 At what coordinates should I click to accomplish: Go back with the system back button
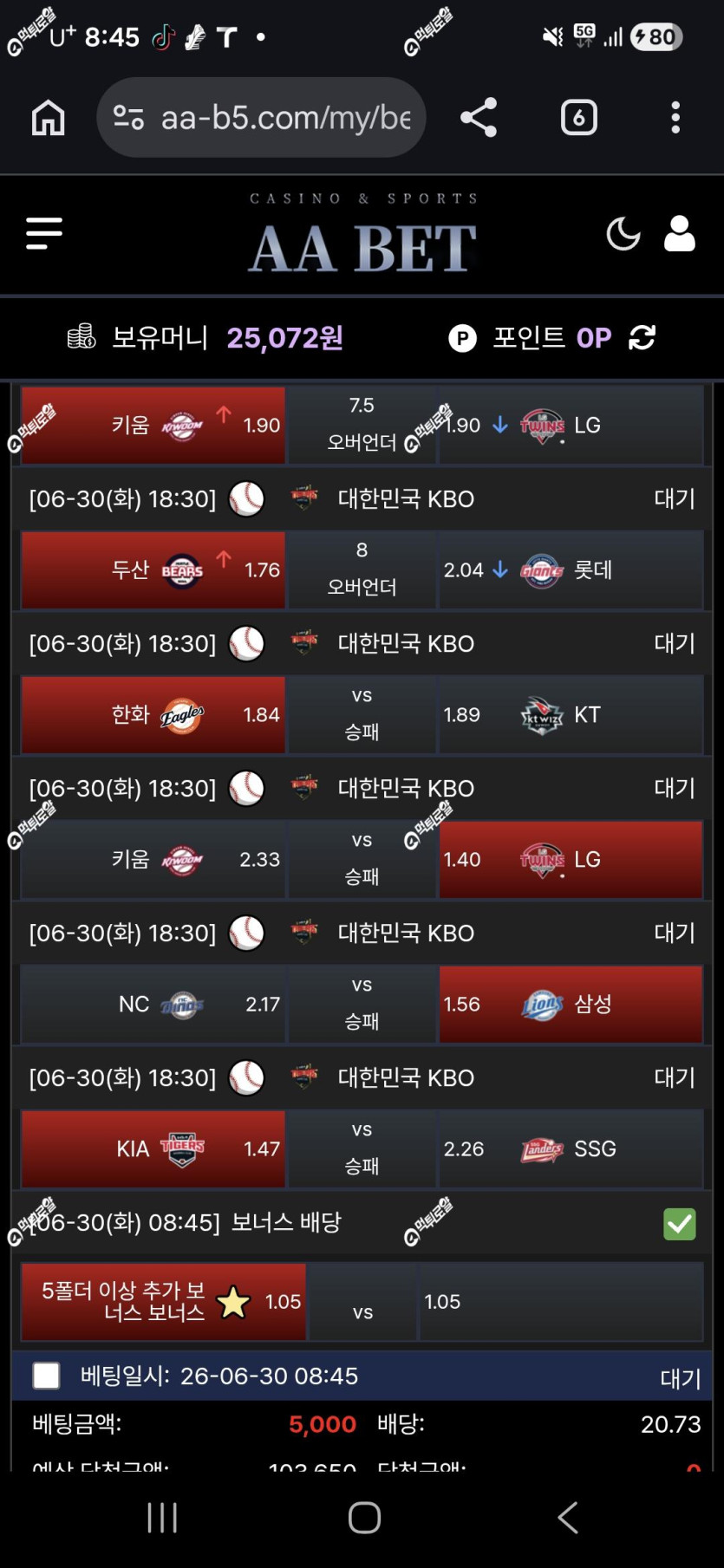[568, 1518]
